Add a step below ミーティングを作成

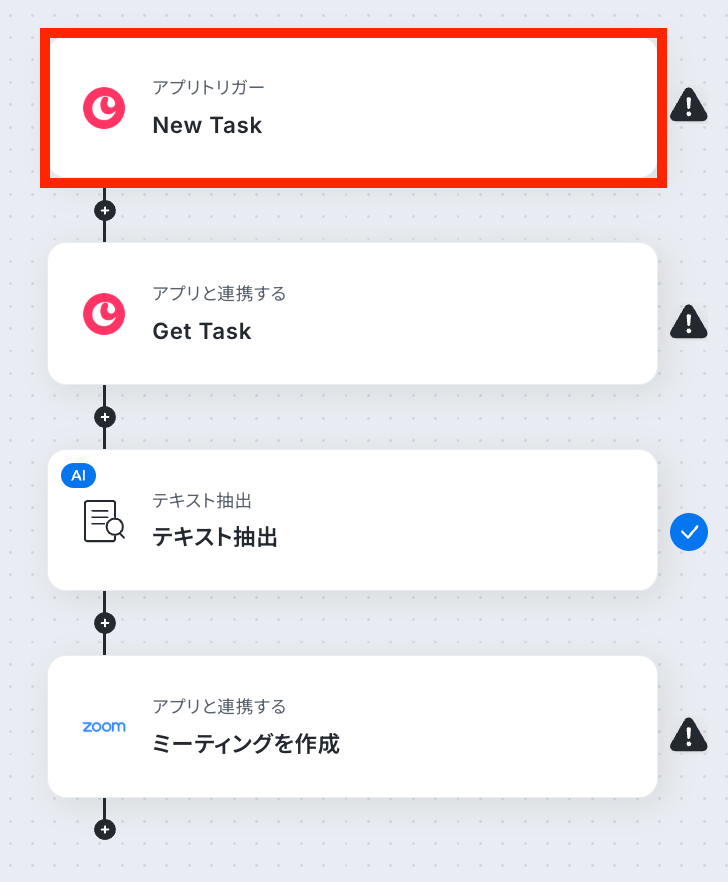pyautogui.click(x=104, y=829)
